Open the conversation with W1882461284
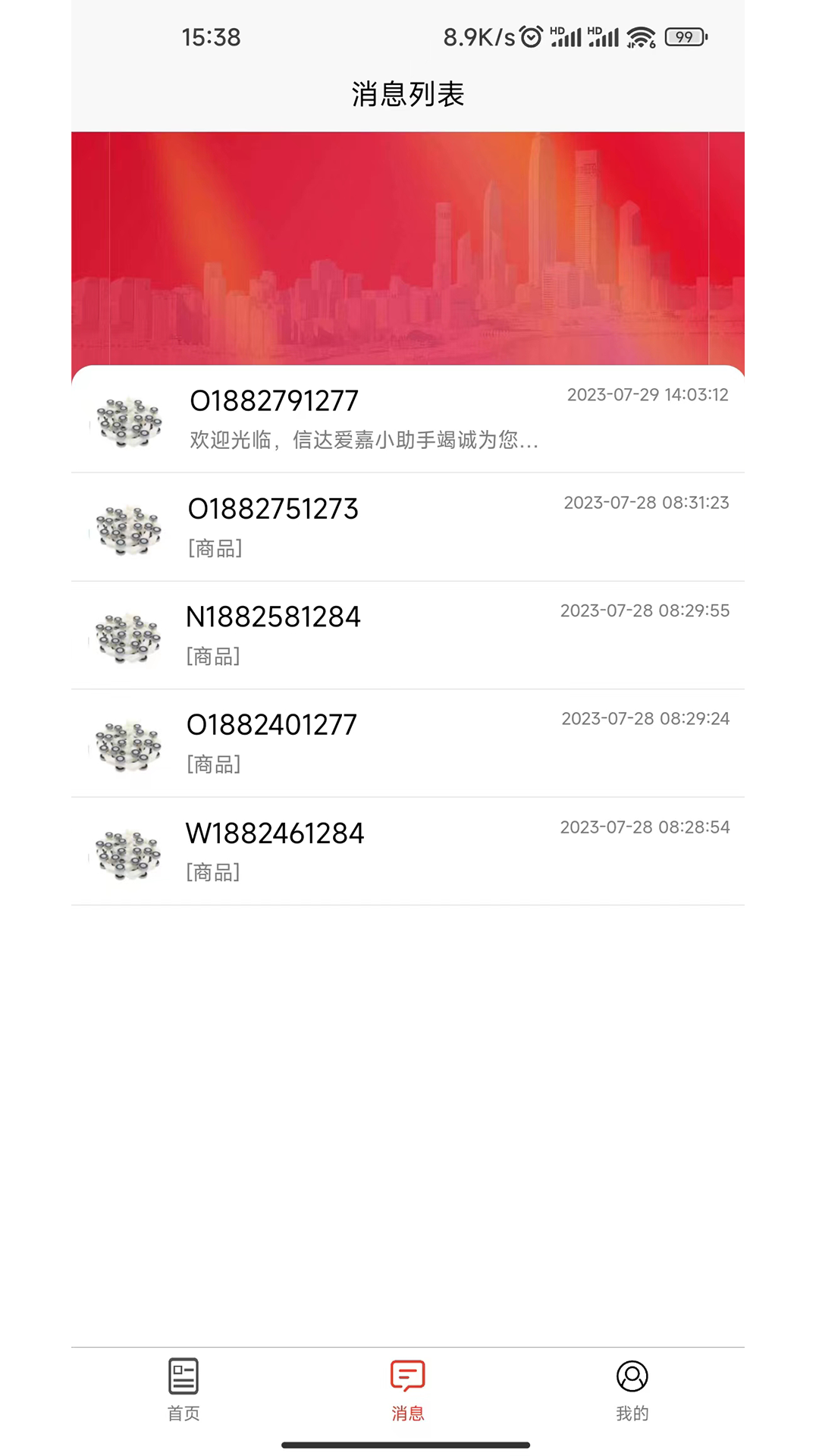 (409, 852)
